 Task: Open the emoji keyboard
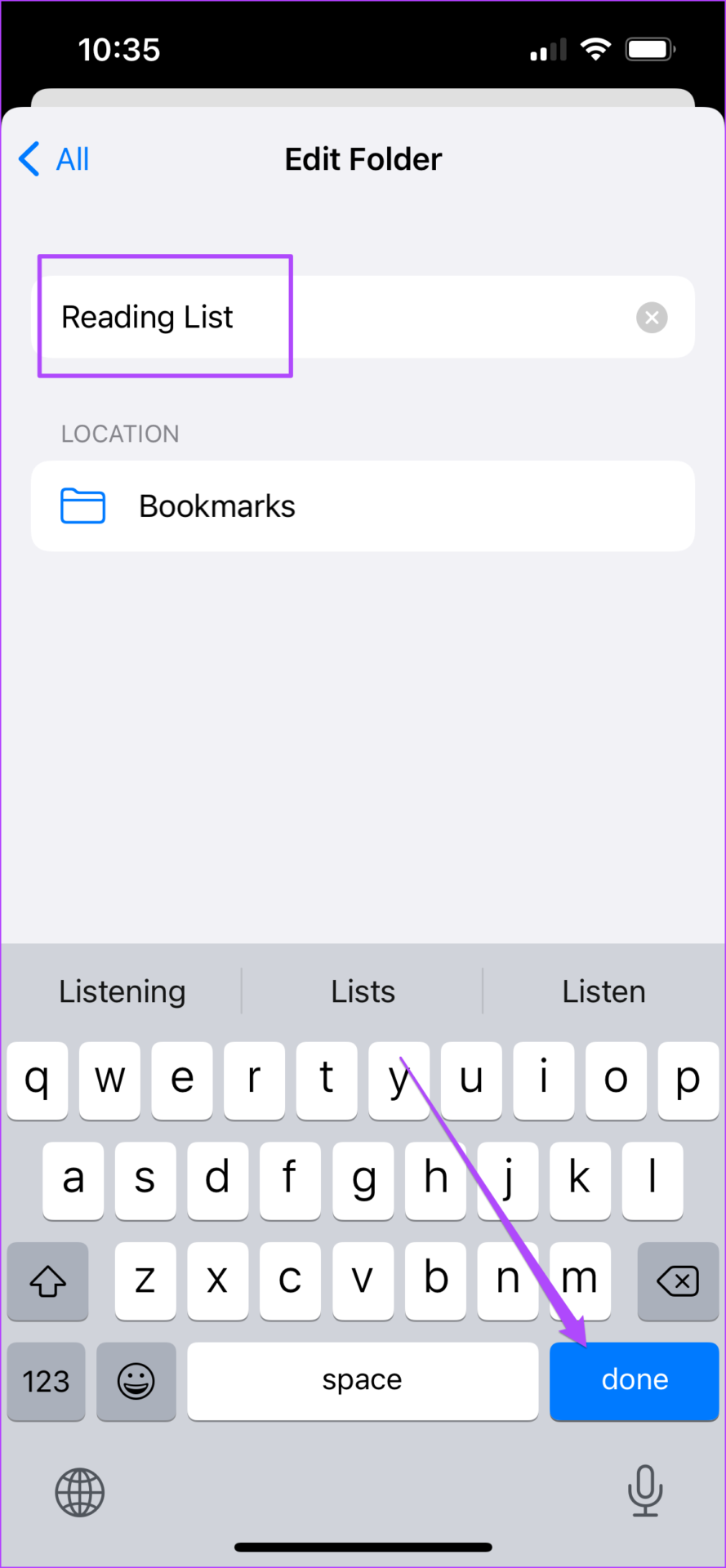click(136, 1381)
